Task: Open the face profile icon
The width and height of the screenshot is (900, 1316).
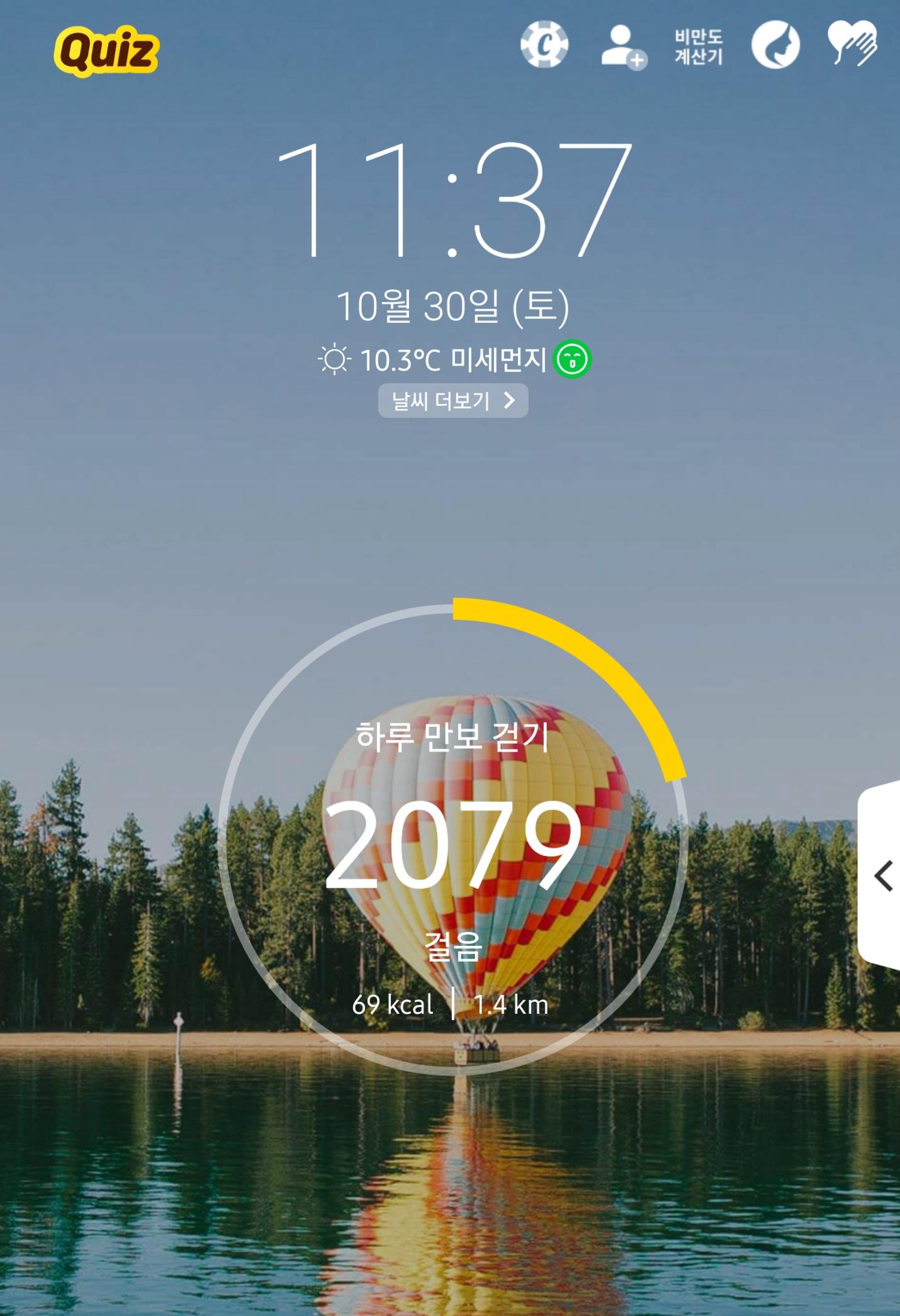Action: pos(775,45)
